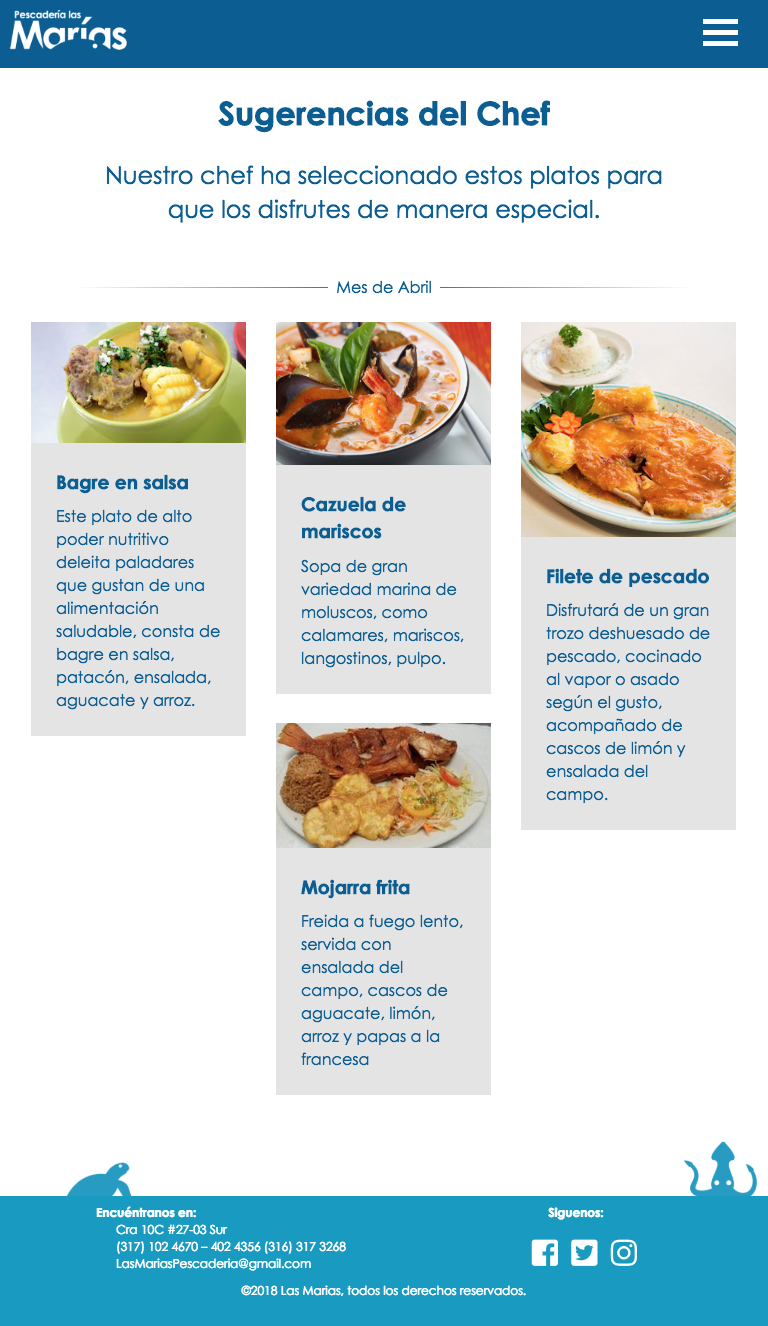Open the Instagram profile link
768x1326 pixels.
[624, 1252]
